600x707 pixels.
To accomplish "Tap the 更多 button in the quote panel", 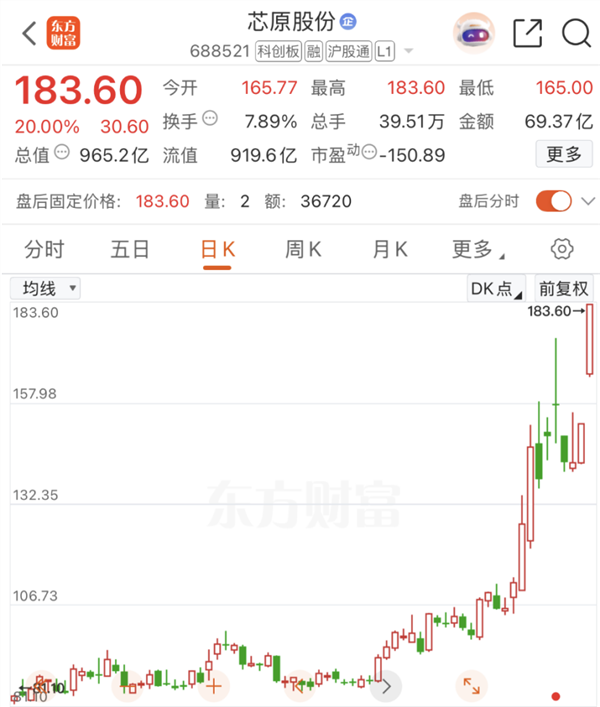I will point(563,155).
